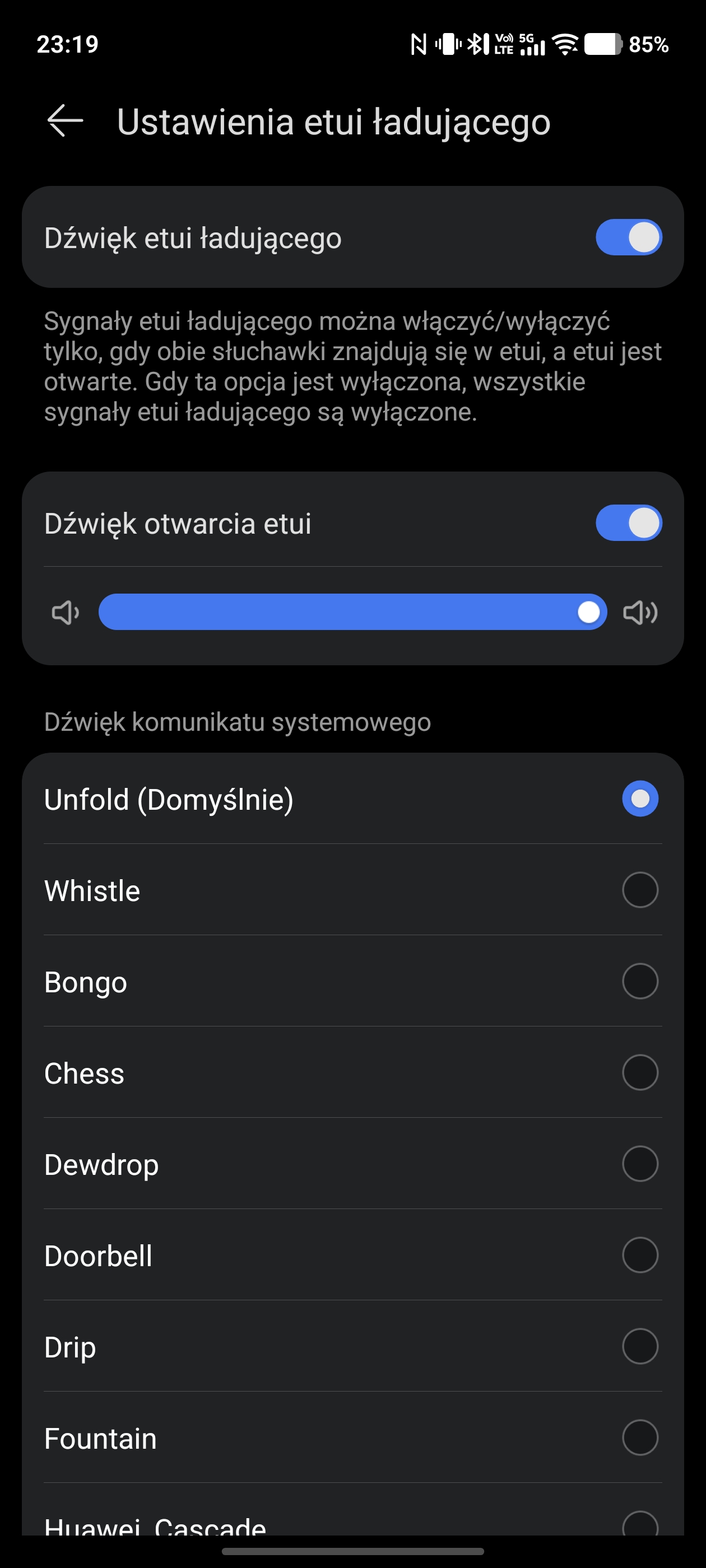
Task: Choose the Whistle sound
Action: pyautogui.click(x=639, y=890)
